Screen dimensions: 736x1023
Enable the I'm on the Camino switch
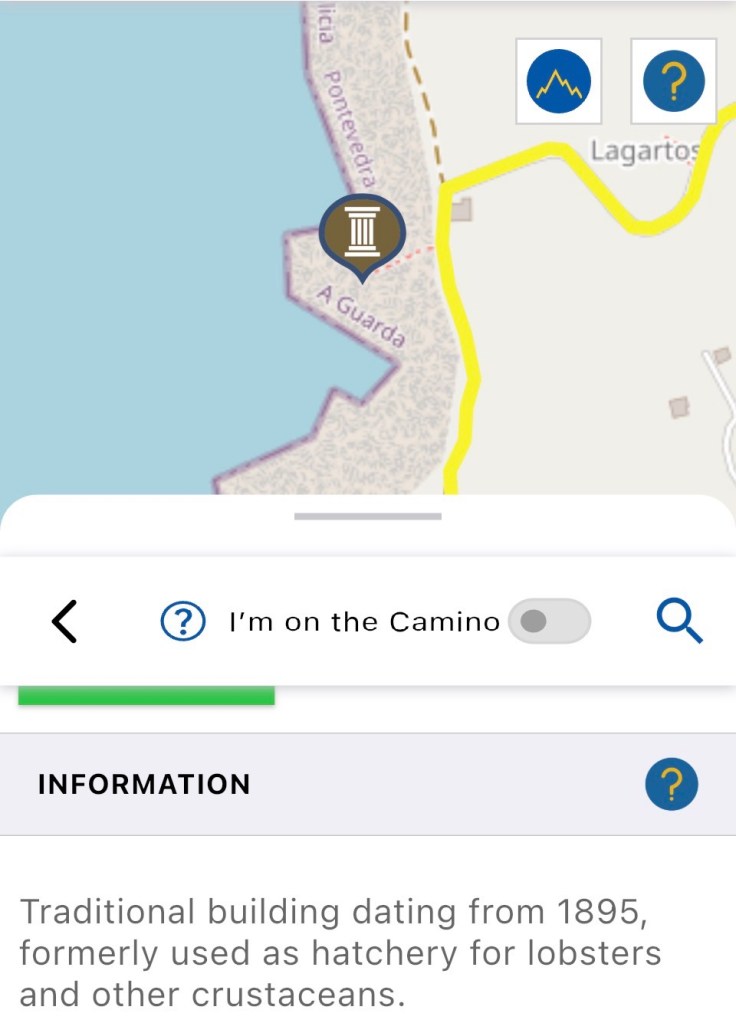click(x=549, y=622)
